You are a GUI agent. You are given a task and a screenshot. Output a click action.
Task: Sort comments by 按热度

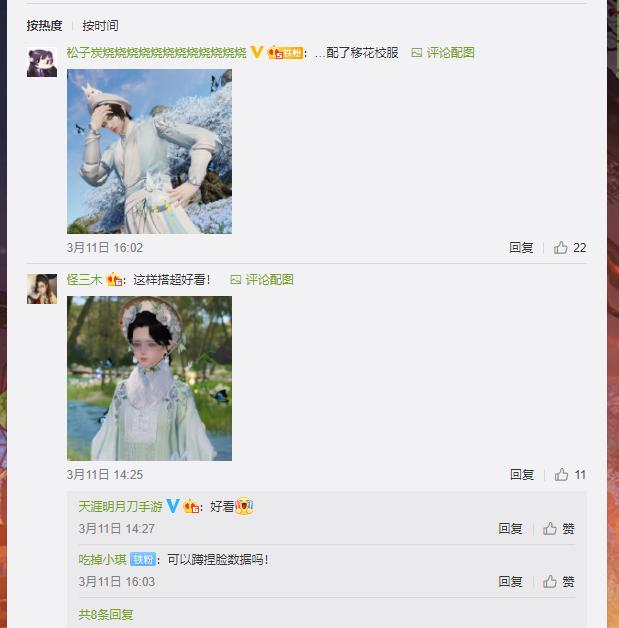44,25
